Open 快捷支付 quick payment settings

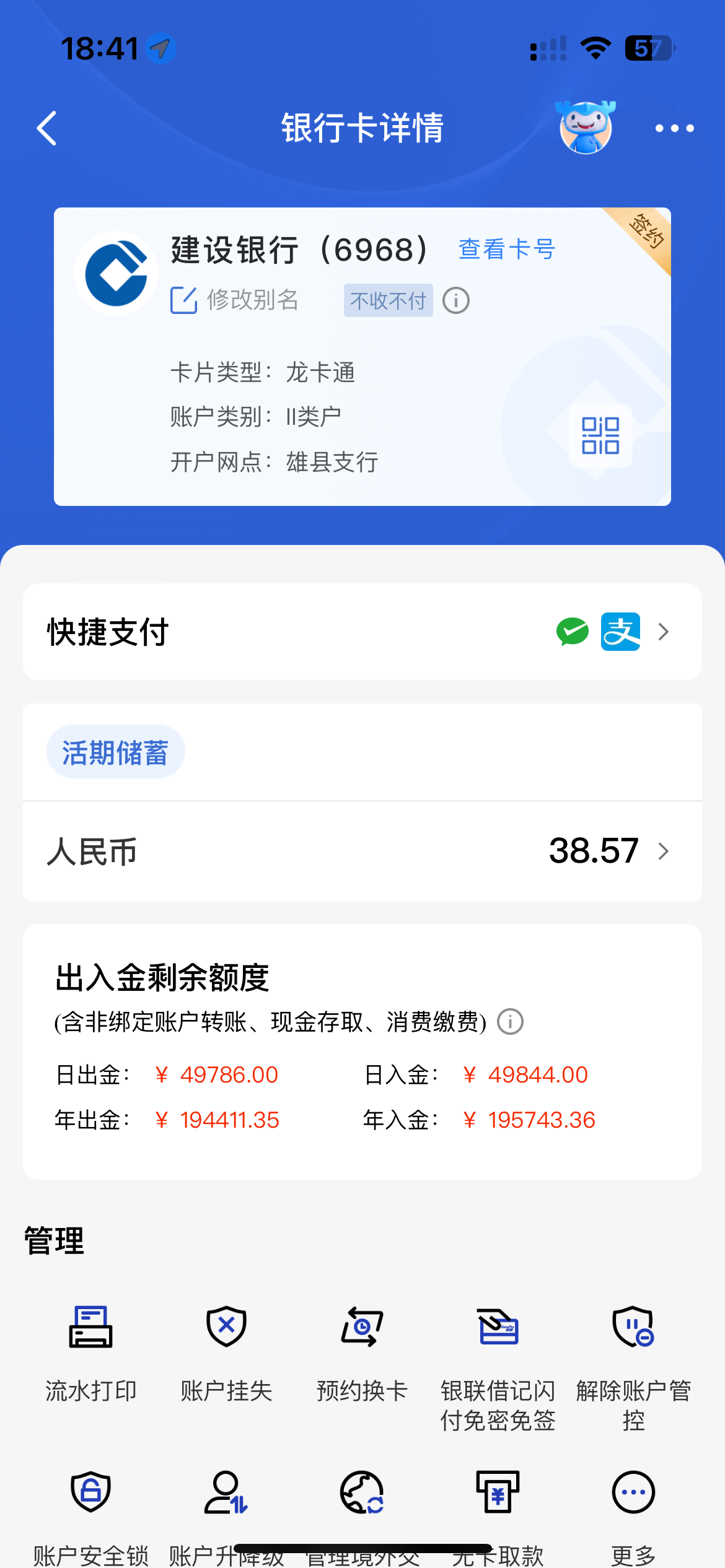pos(362,632)
